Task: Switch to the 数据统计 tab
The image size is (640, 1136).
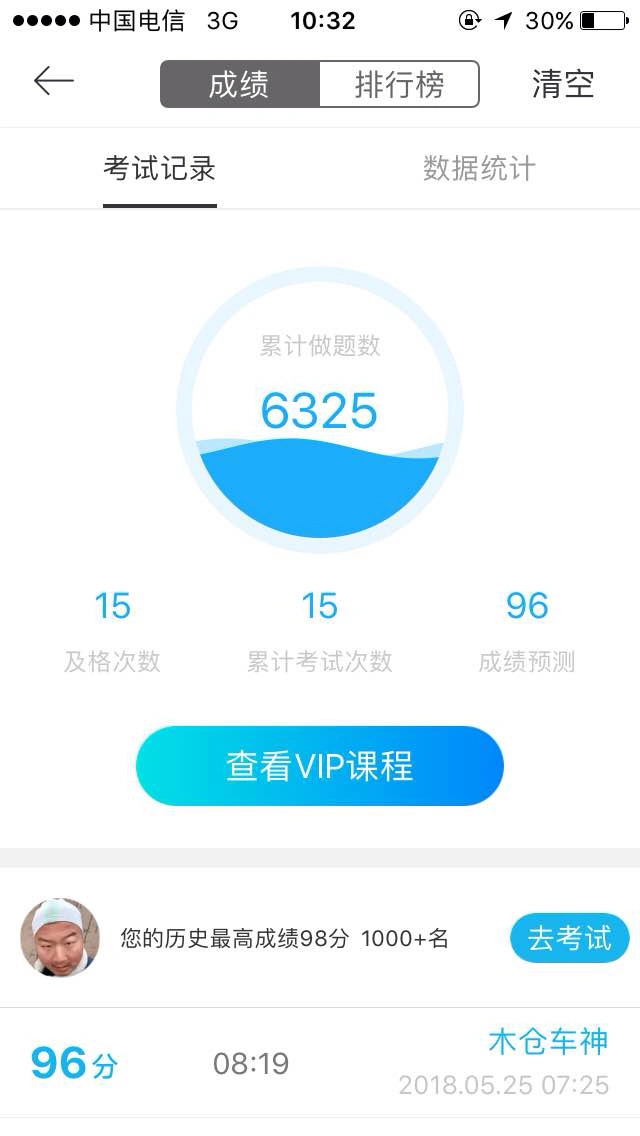Action: 479,169
